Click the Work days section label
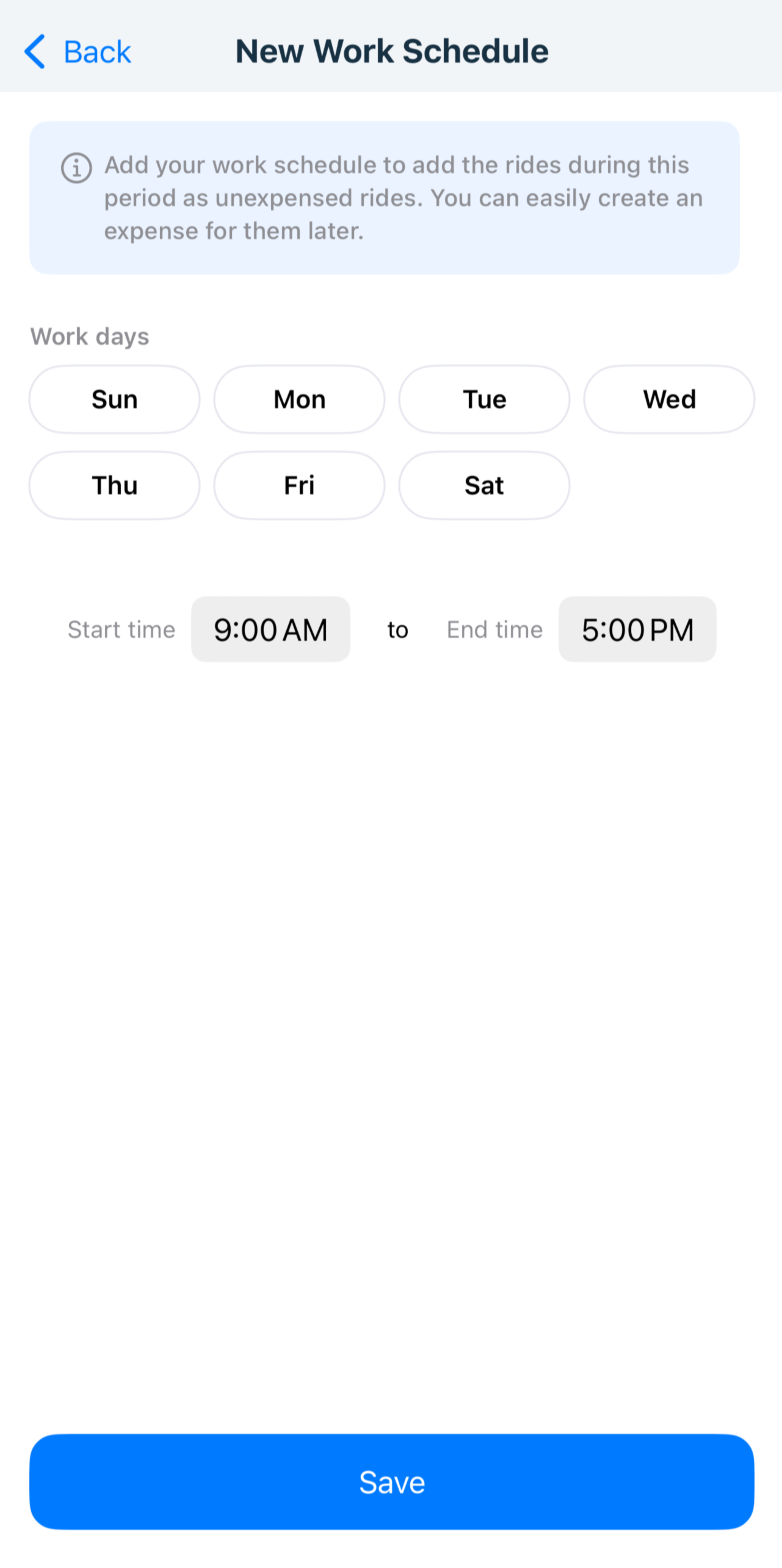The height and width of the screenshot is (1568, 782). pos(90,336)
